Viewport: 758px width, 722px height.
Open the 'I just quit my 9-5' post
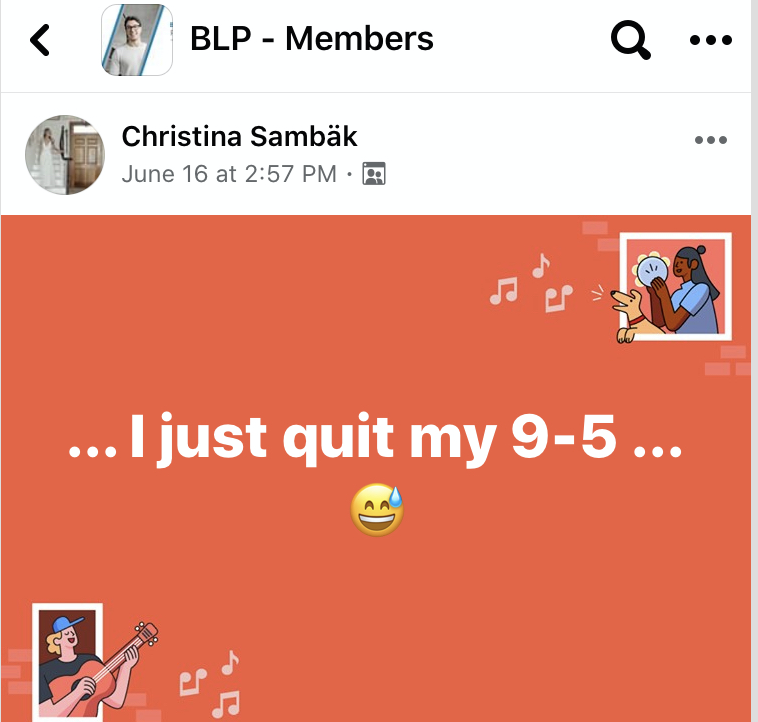[x=375, y=442]
